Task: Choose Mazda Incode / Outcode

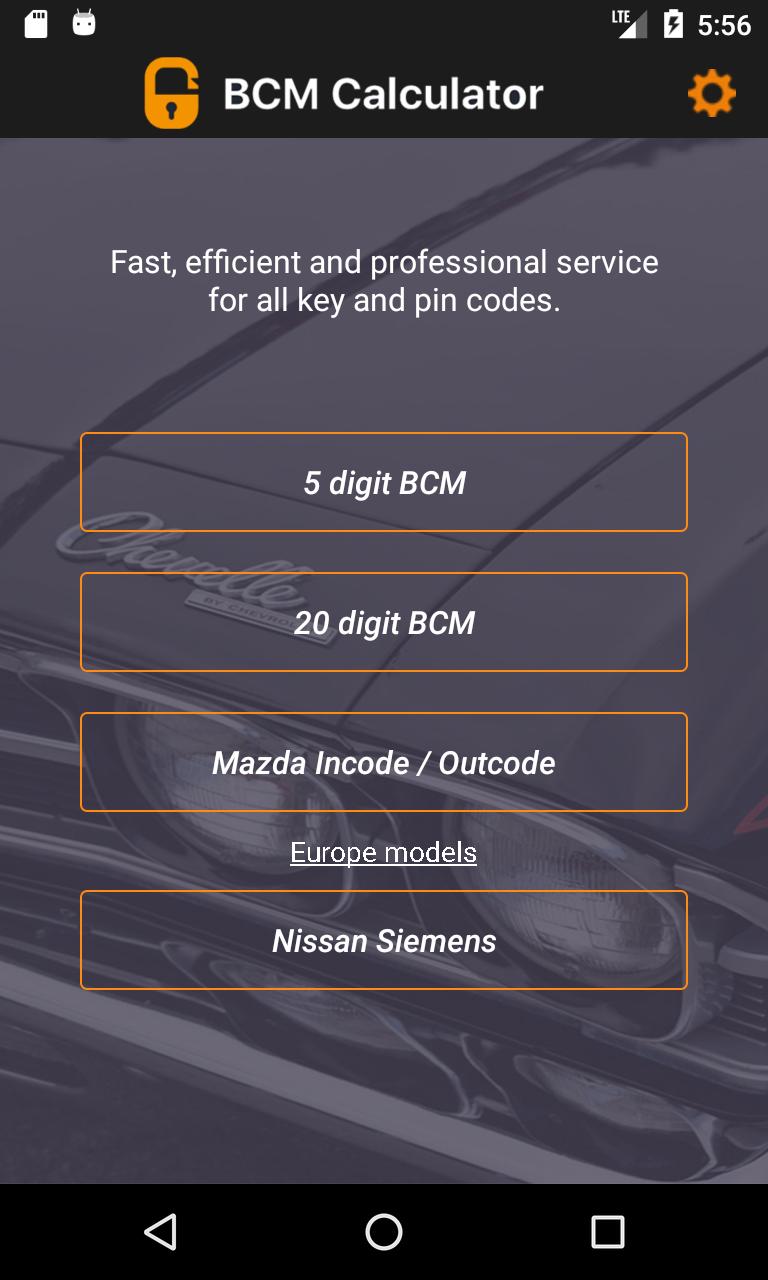Action: [384, 762]
